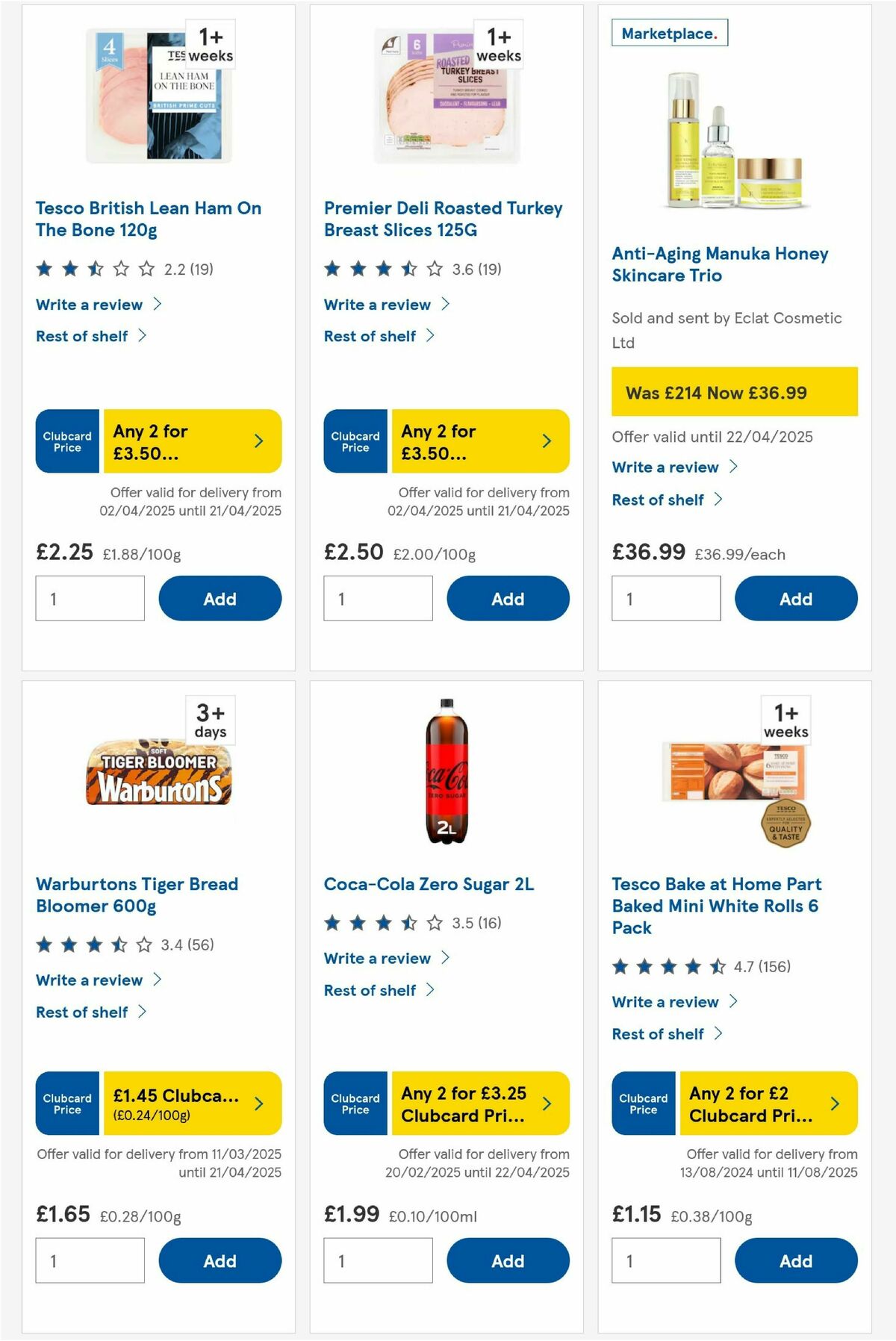Open Rest of shelf for Manuka Honey skincare trio
Viewport: 896px width, 1341px height.
coord(660,500)
